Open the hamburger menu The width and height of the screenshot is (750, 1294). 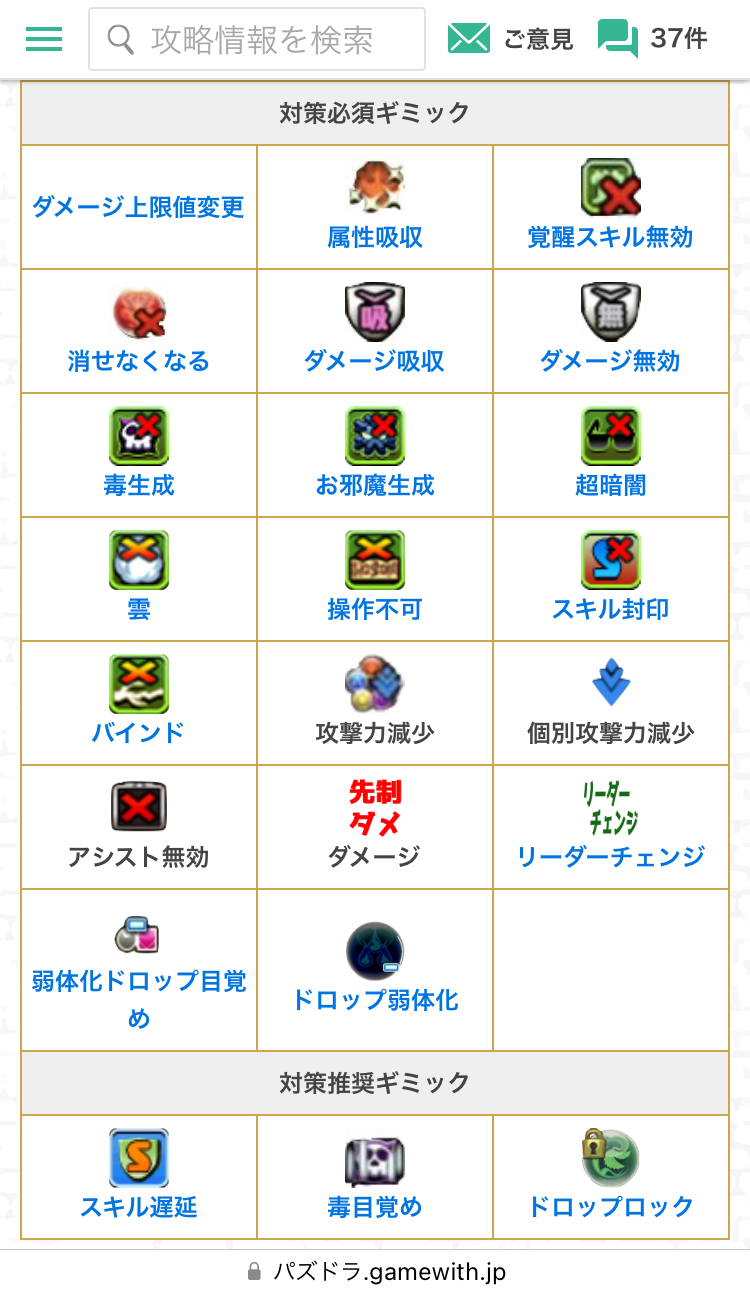[44, 39]
